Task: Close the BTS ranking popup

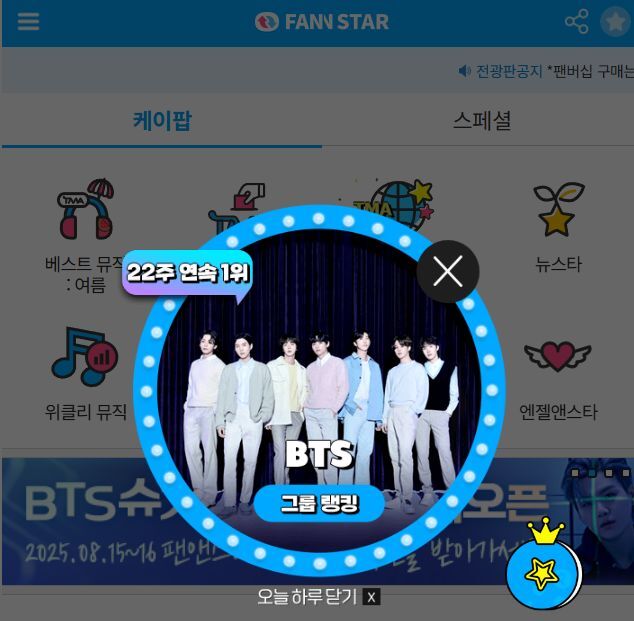Action: 447,271
